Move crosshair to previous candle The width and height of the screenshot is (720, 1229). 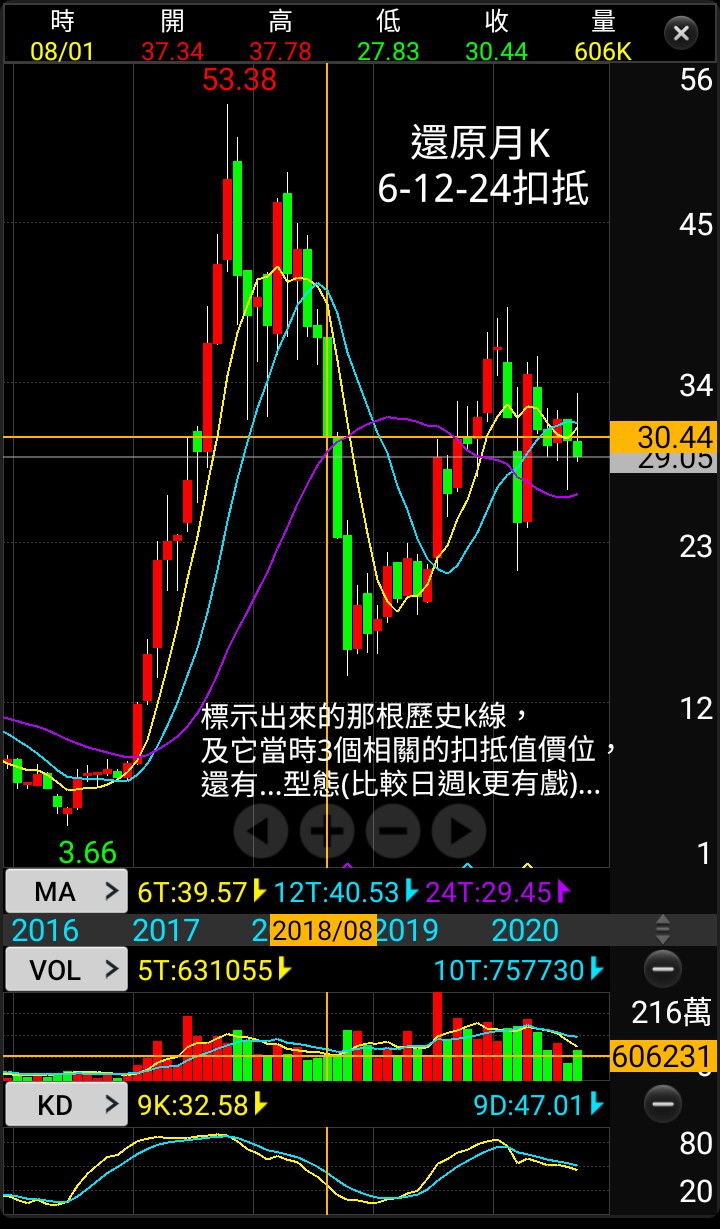coord(260,830)
